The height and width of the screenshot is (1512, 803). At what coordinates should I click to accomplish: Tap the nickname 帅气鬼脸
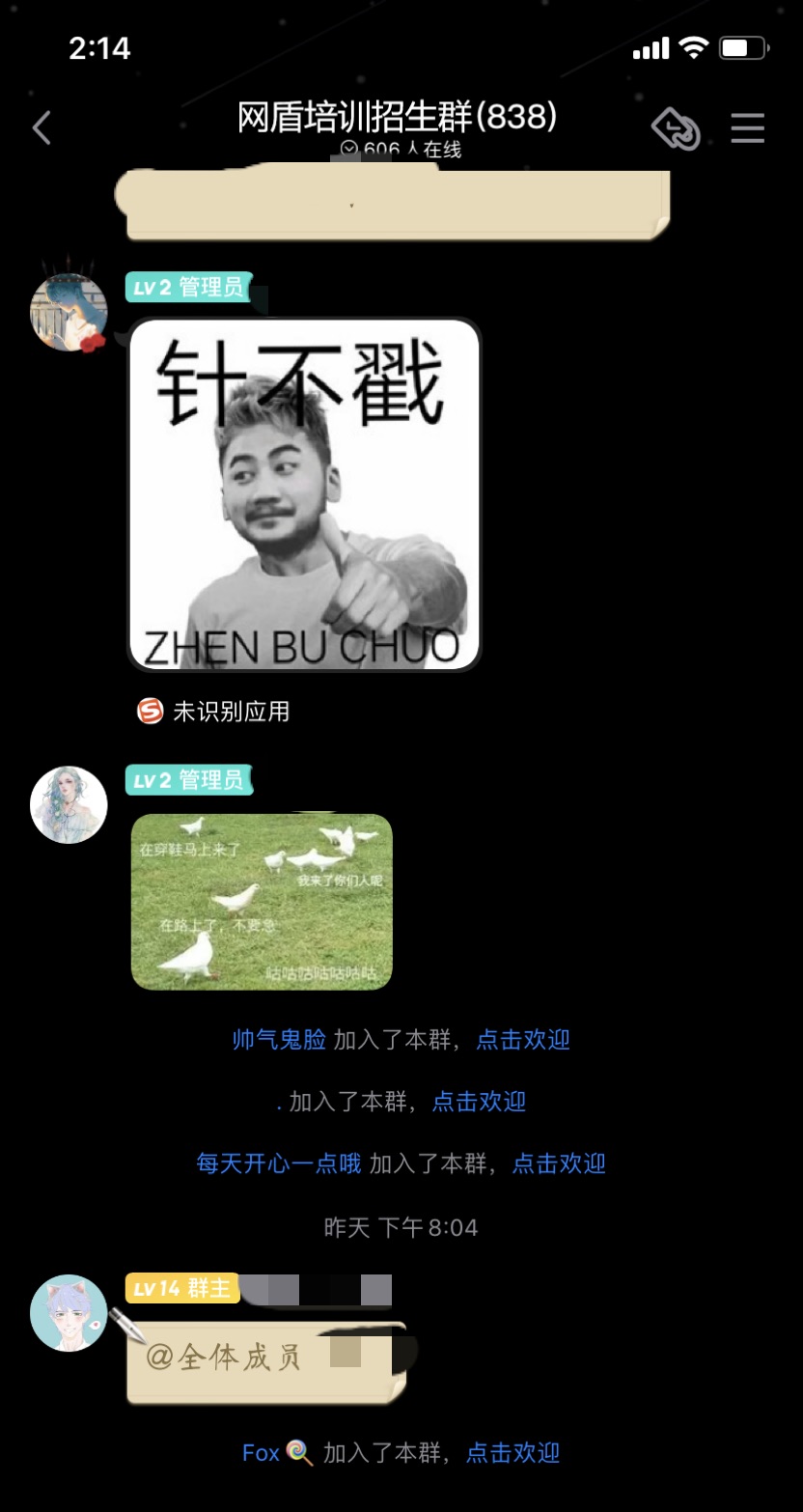274,1040
